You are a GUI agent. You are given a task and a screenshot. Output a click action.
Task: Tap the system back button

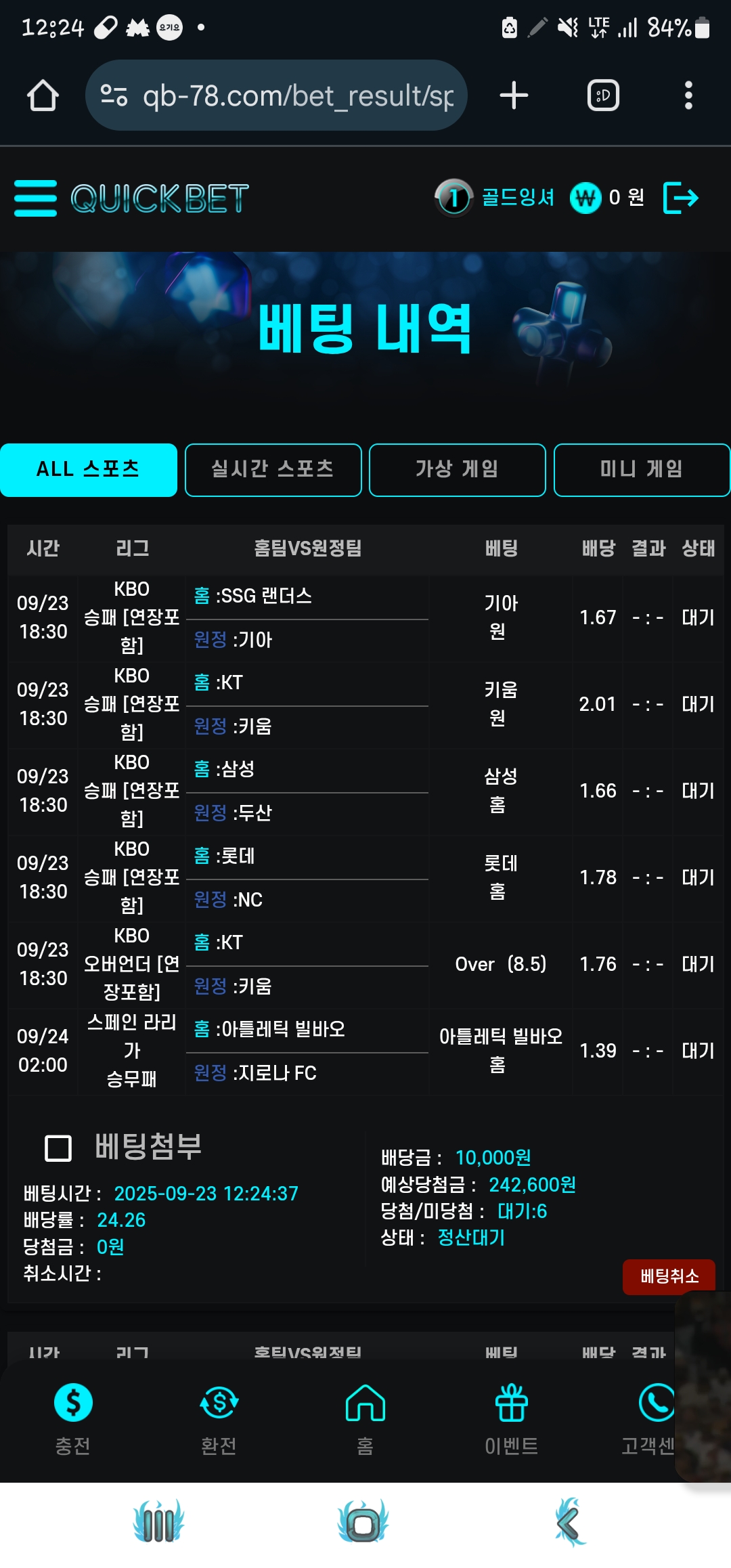(x=570, y=1523)
